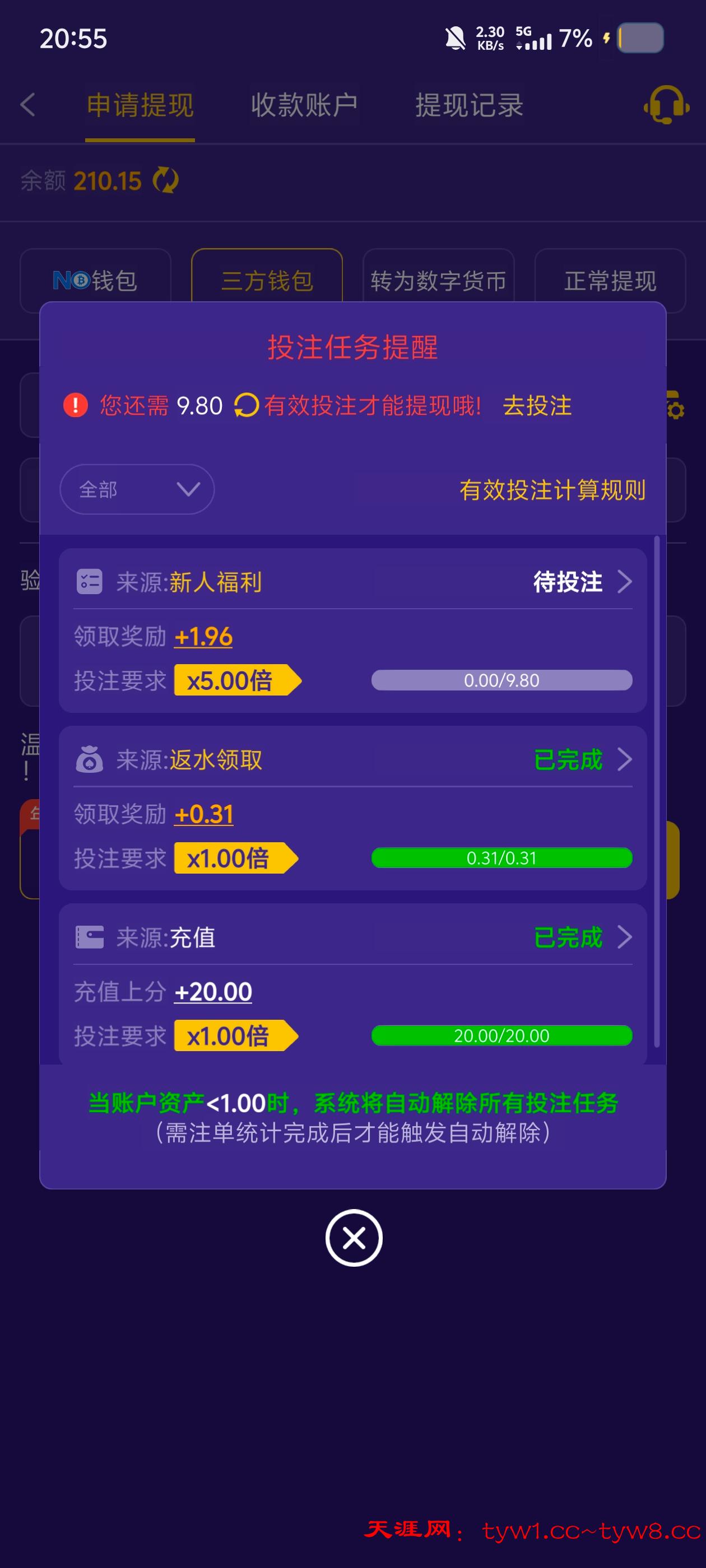Tap the back arrow at top left
Image resolution: width=706 pixels, height=1568 pixels.
pyautogui.click(x=26, y=105)
